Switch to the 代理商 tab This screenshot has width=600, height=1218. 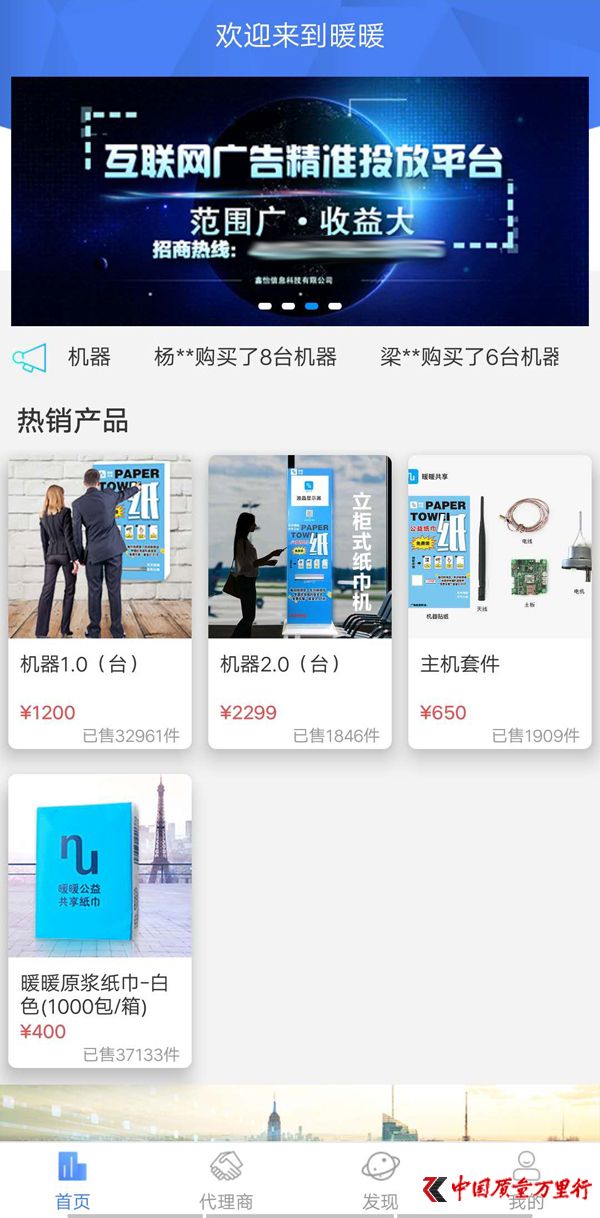tap(226, 1180)
